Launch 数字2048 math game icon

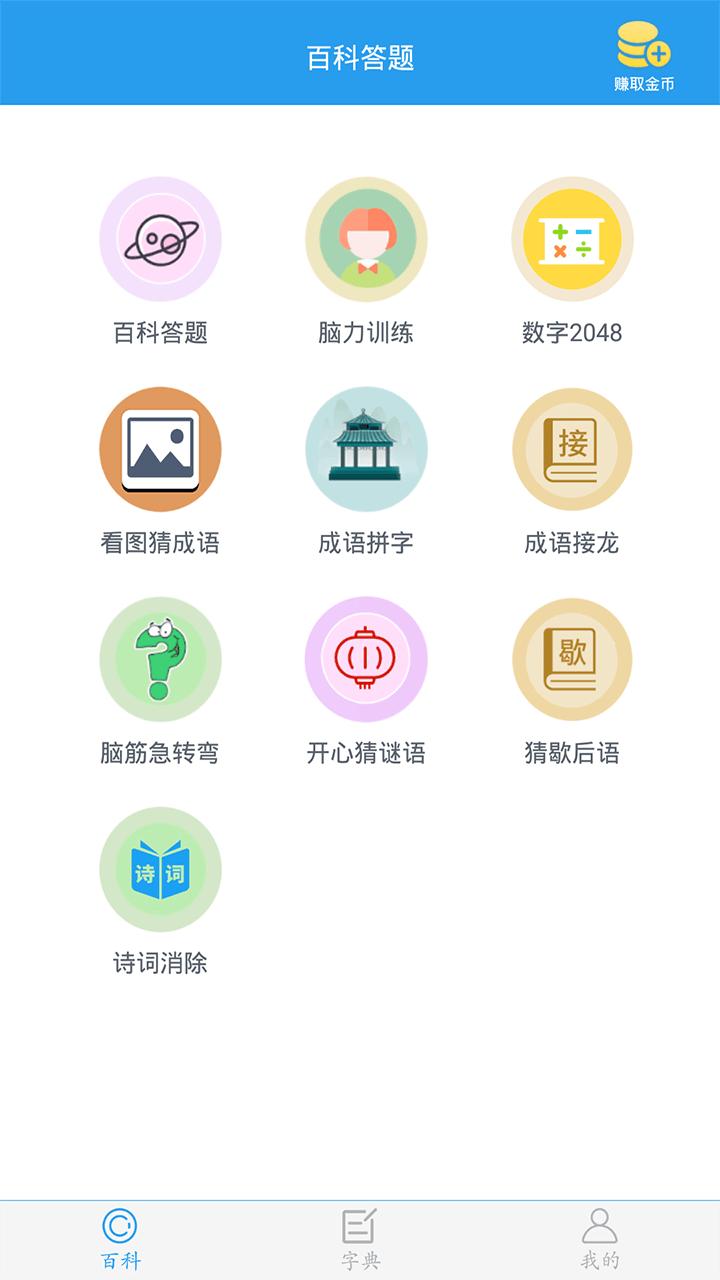(572, 240)
